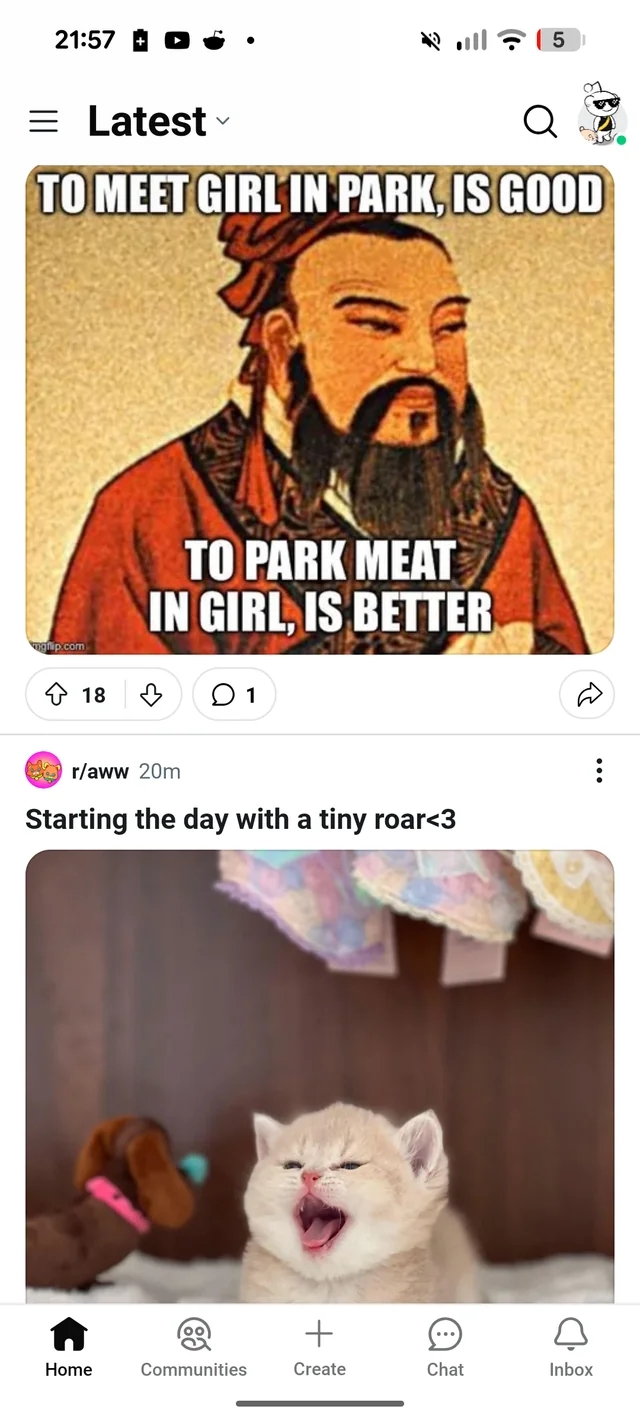Open the Inbox tab
This screenshot has height=1422, width=640.
click(571, 1347)
